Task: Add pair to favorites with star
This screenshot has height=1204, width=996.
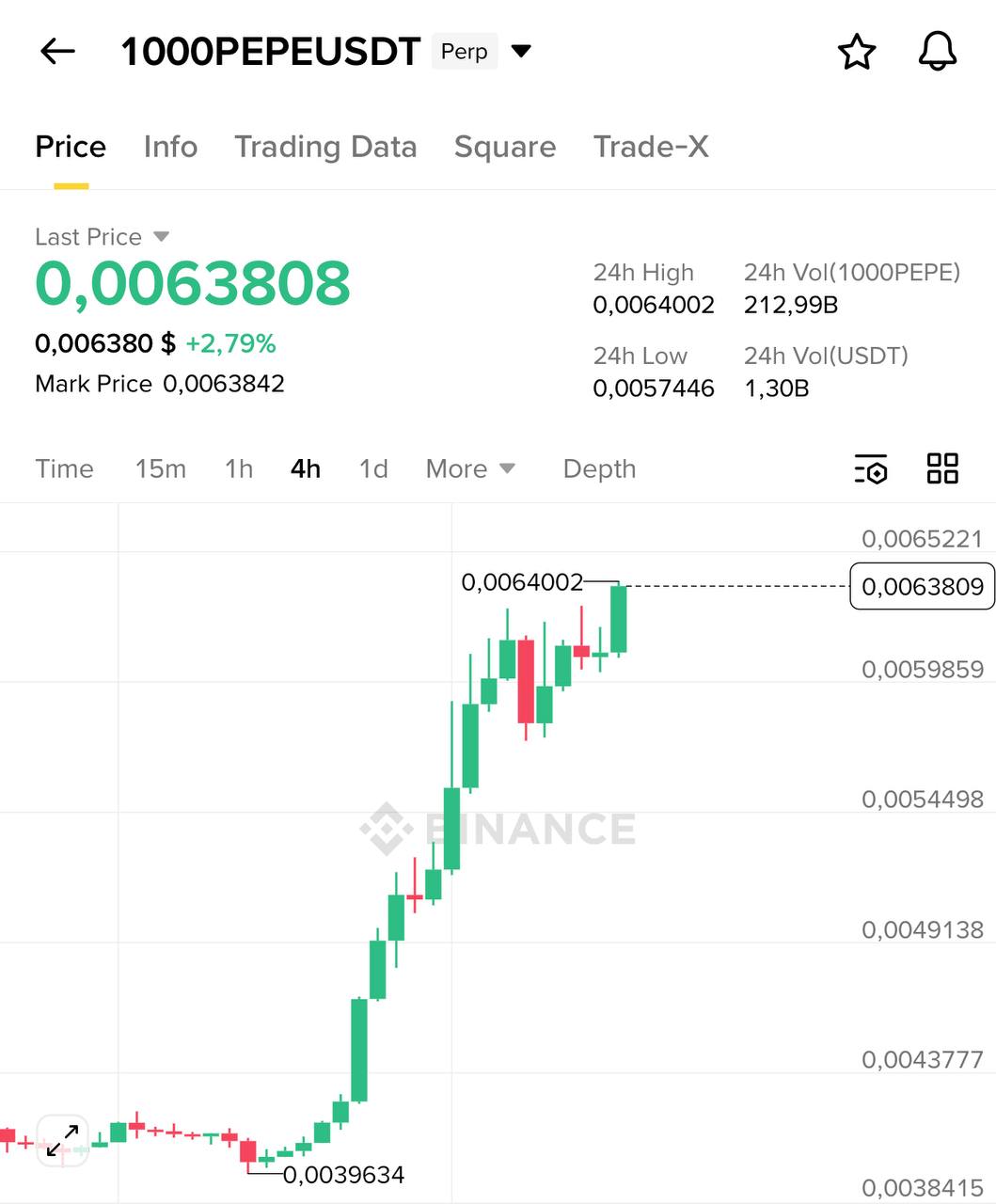Action: click(x=856, y=52)
